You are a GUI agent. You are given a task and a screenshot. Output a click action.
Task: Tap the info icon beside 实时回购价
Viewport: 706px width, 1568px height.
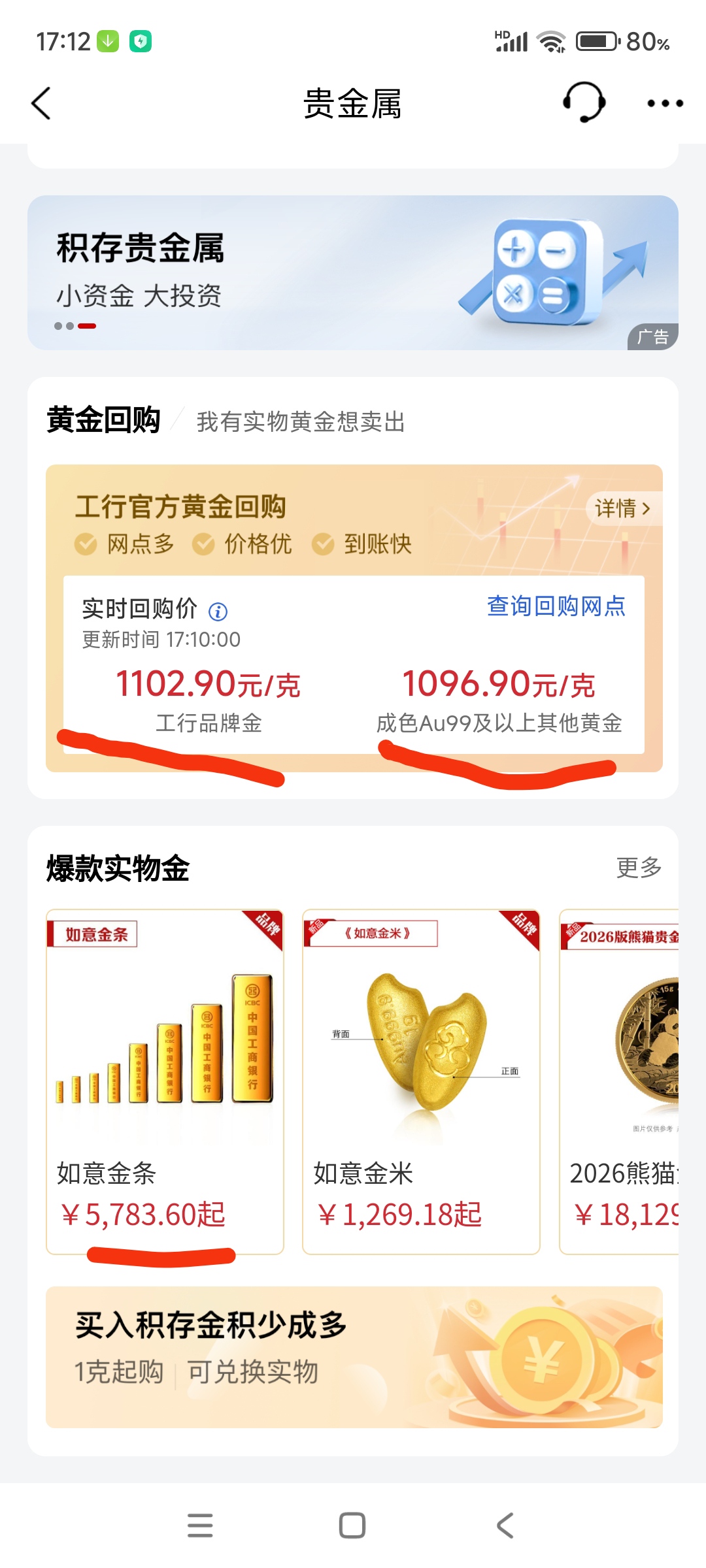(x=218, y=612)
